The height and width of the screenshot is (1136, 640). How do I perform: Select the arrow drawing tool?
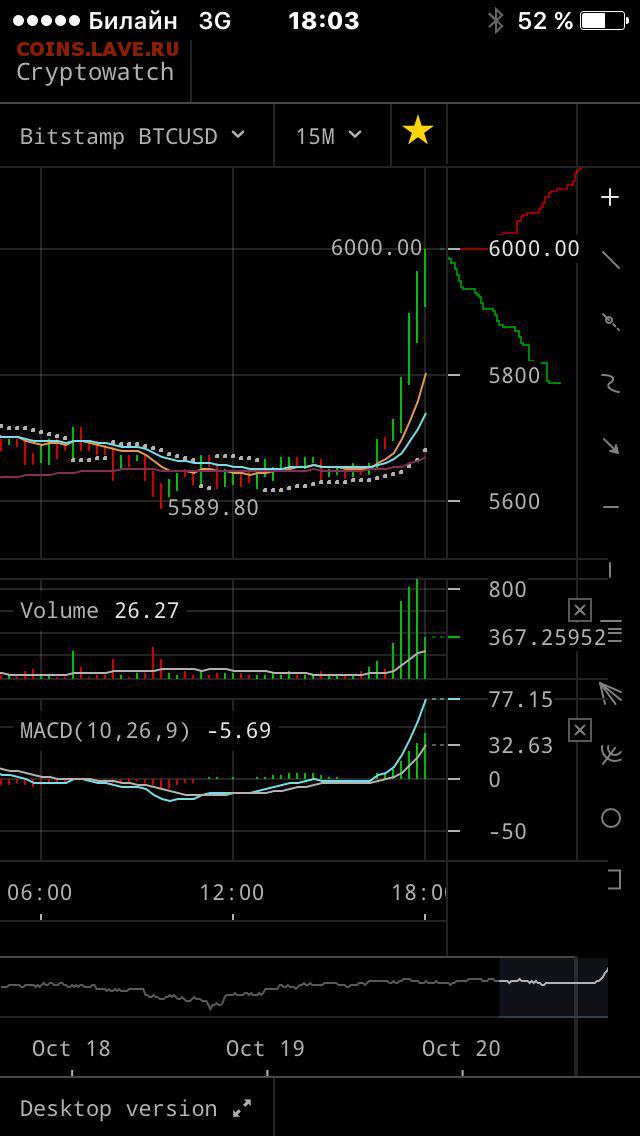612,445
